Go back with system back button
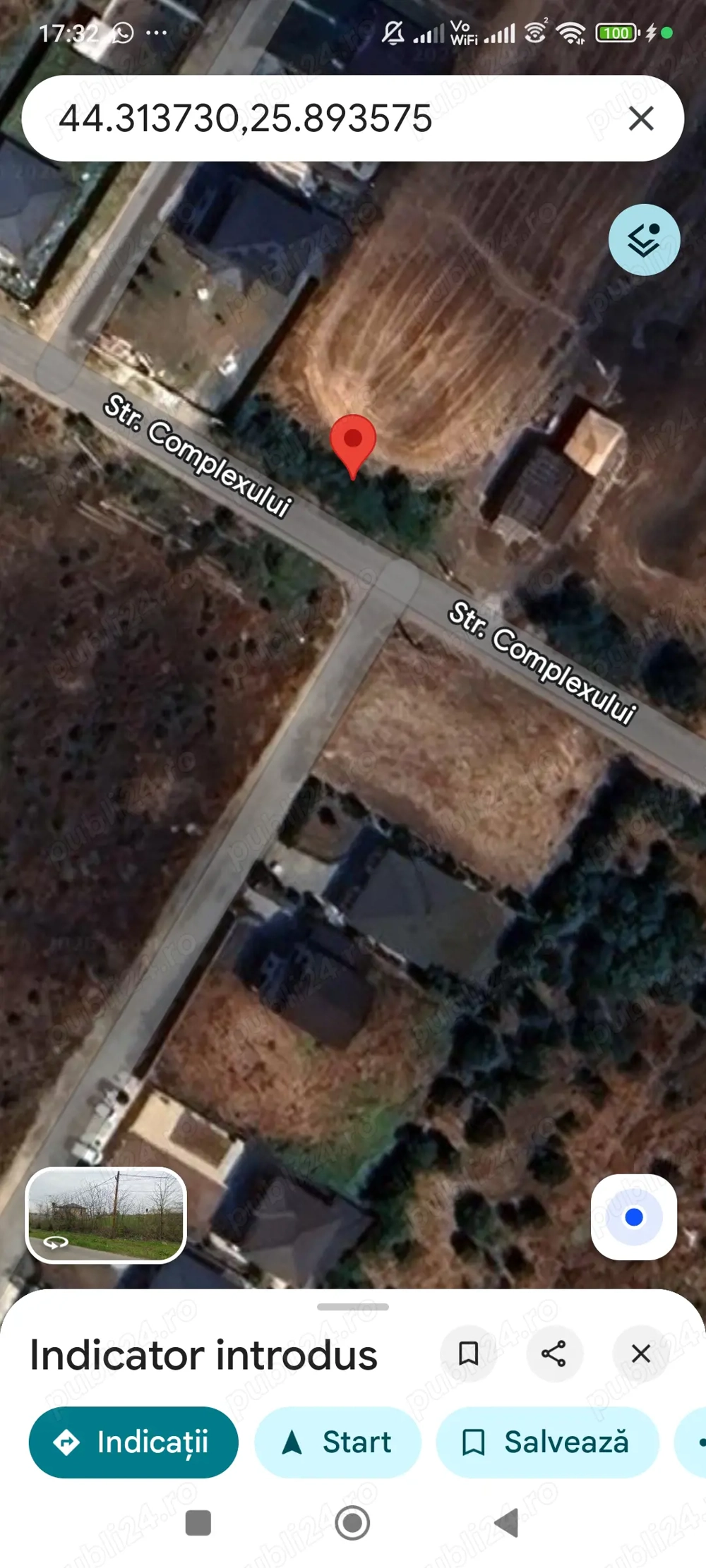This screenshot has width=706, height=1568. coord(507,1523)
